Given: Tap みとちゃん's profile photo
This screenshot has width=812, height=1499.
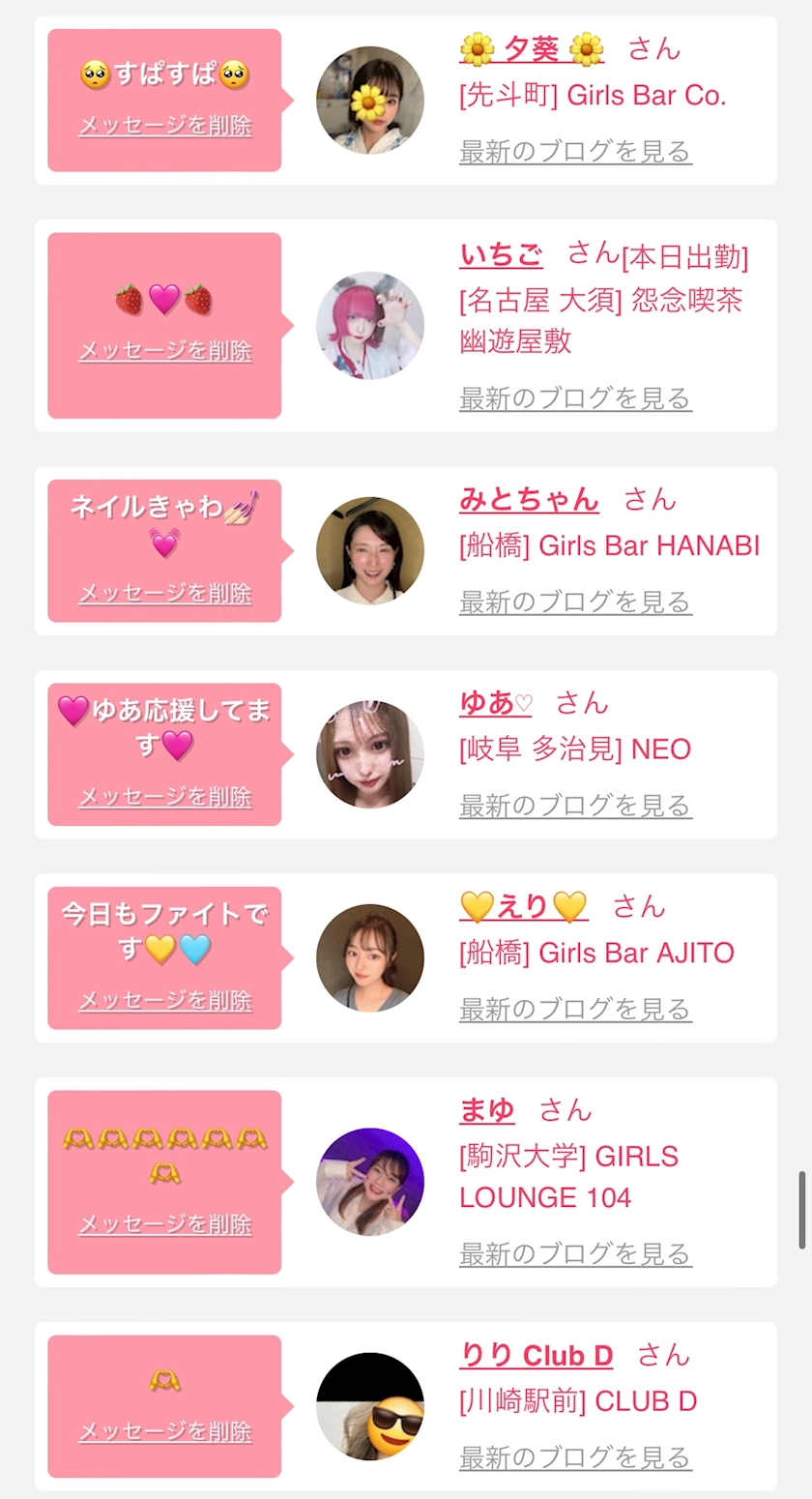Looking at the screenshot, I should (370, 551).
